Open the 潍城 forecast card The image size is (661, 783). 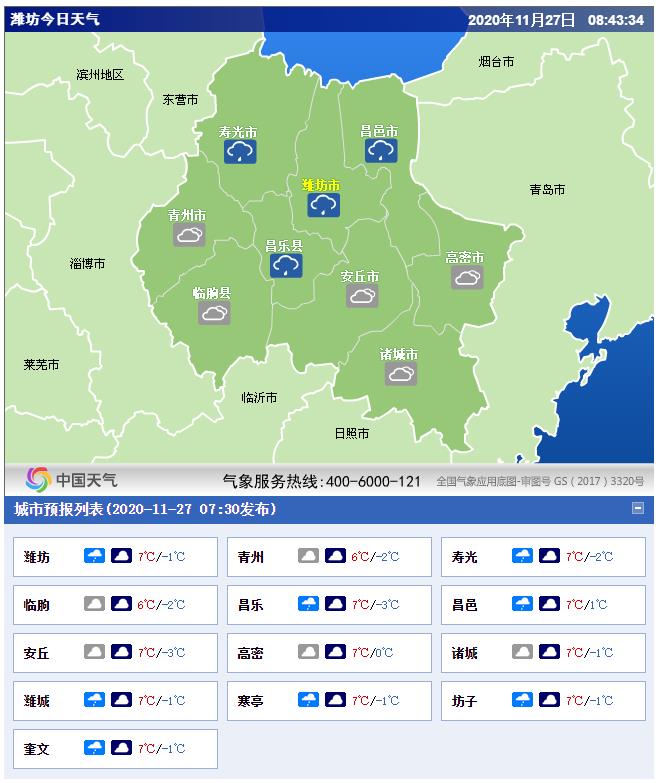[115, 701]
